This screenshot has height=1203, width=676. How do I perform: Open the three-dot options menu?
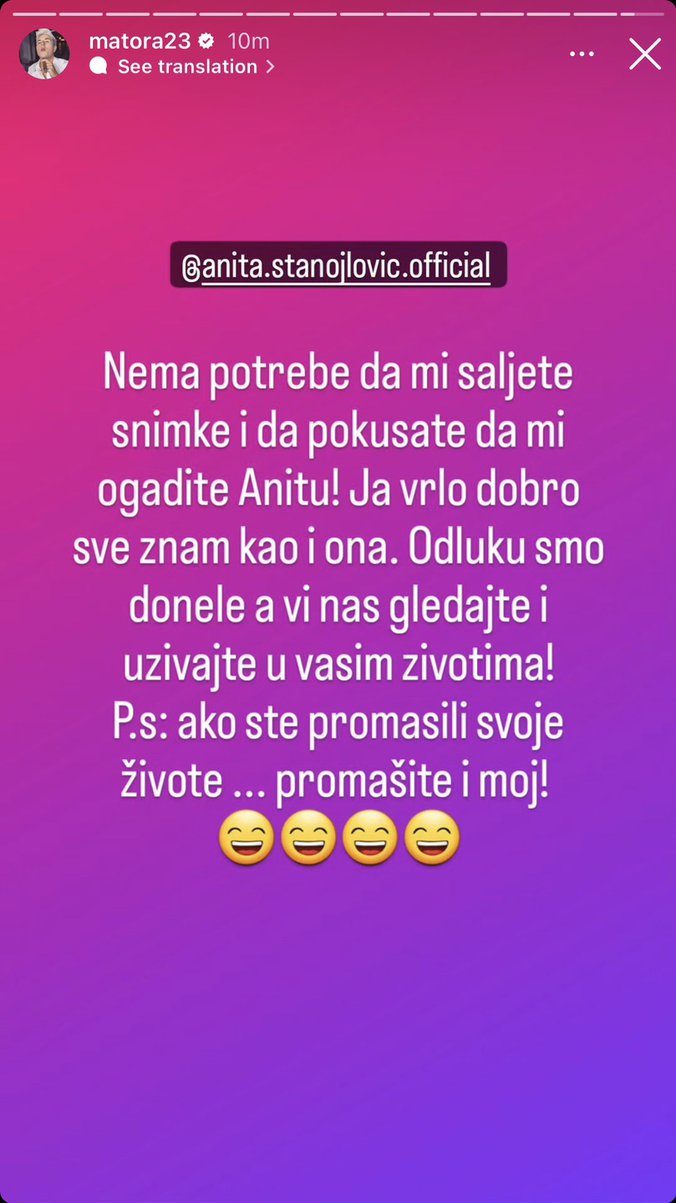[582, 54]
